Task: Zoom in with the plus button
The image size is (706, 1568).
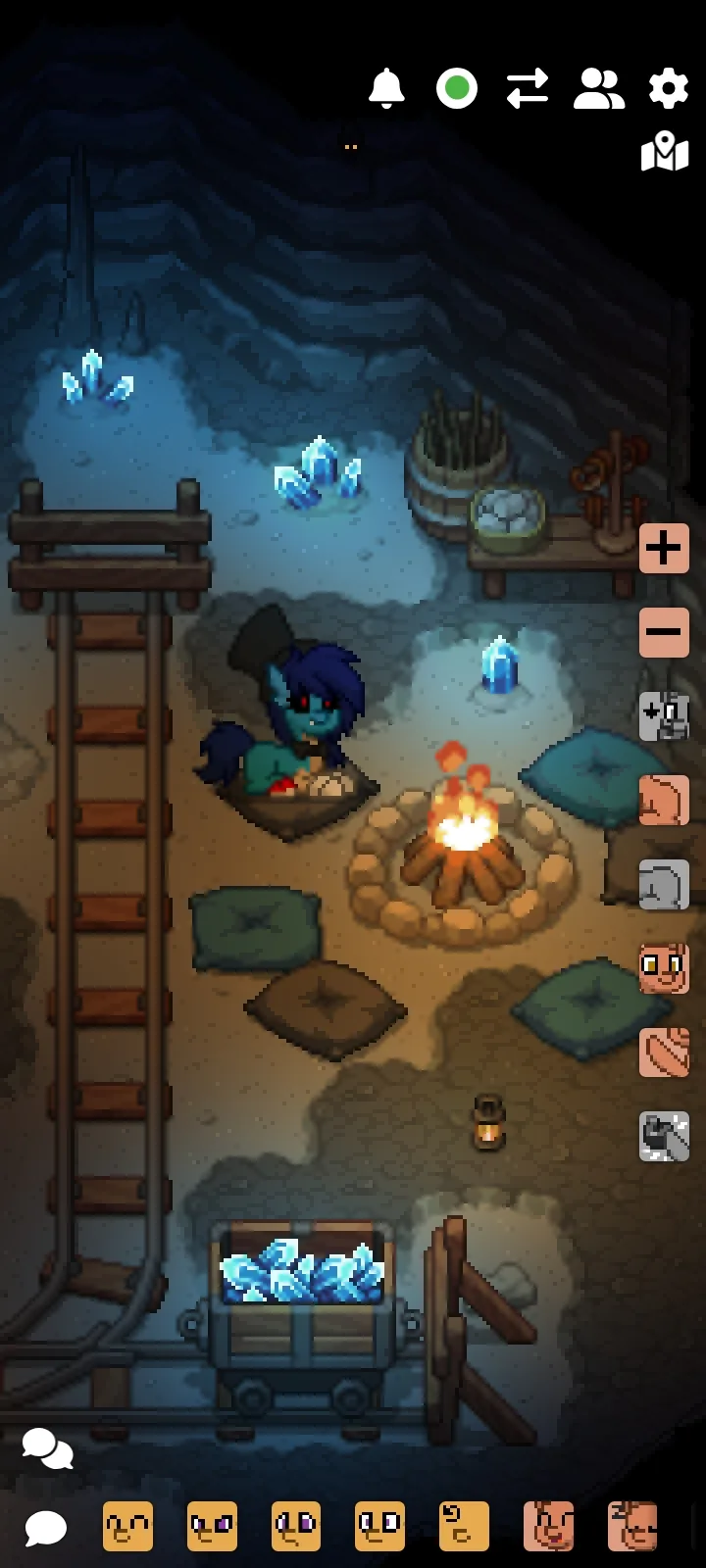Action: tap(664, 547)
